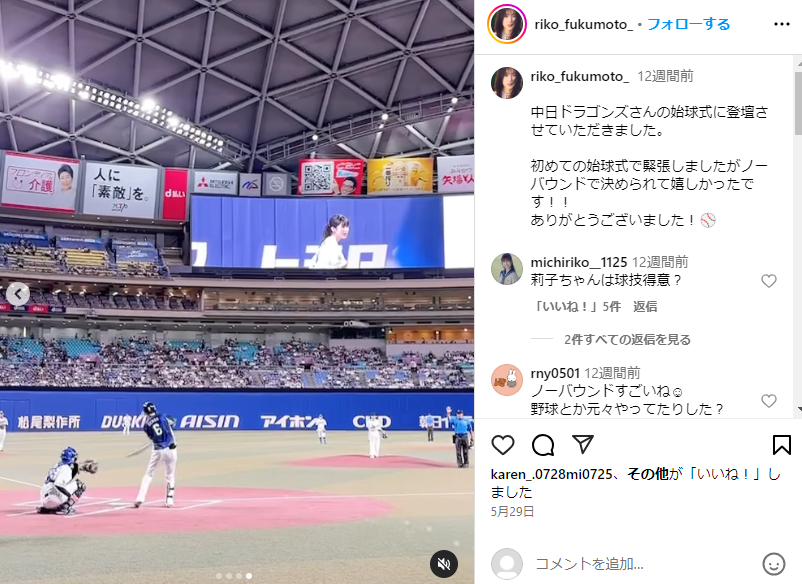Open michiriko__1125's profile
802x584 pixels.
tap(579, 261)
